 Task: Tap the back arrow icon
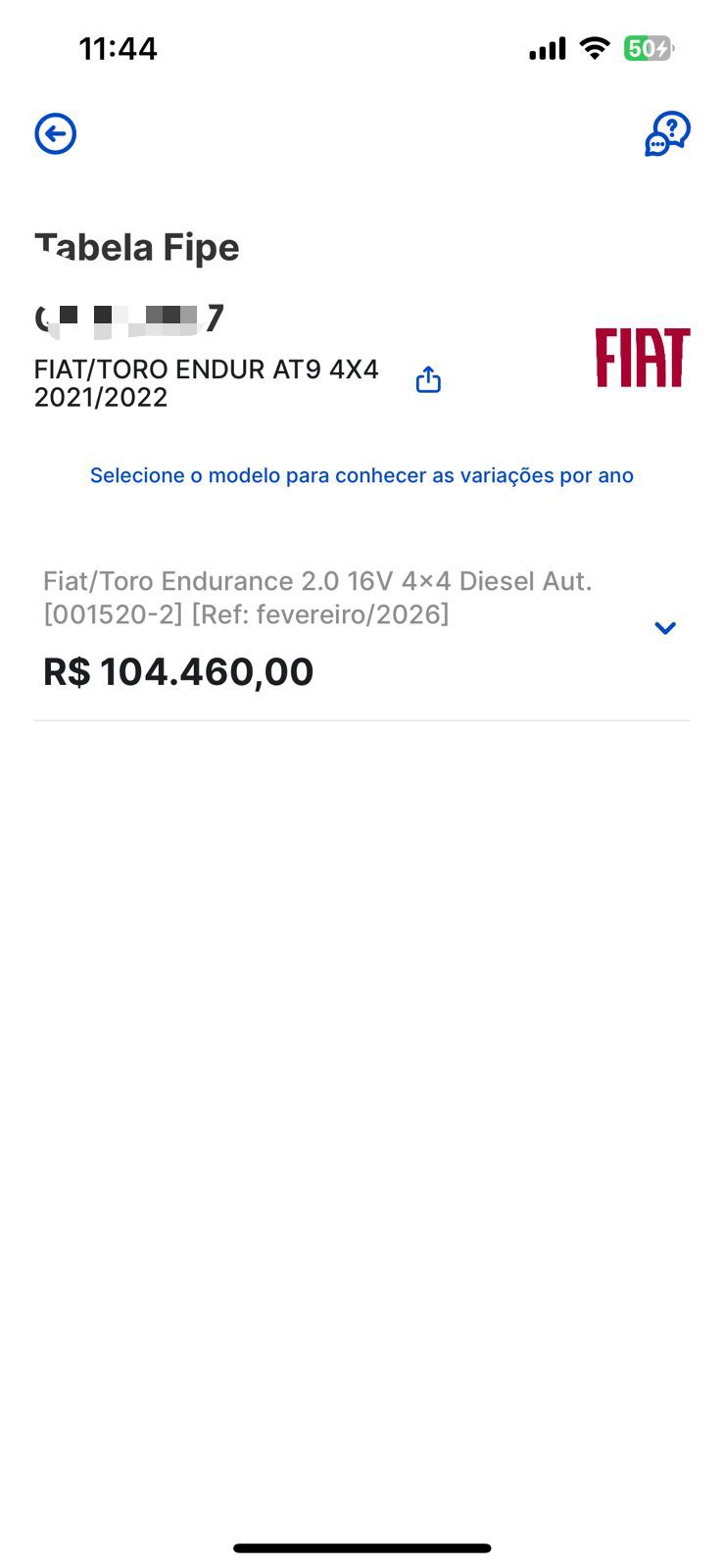[55, 133]
